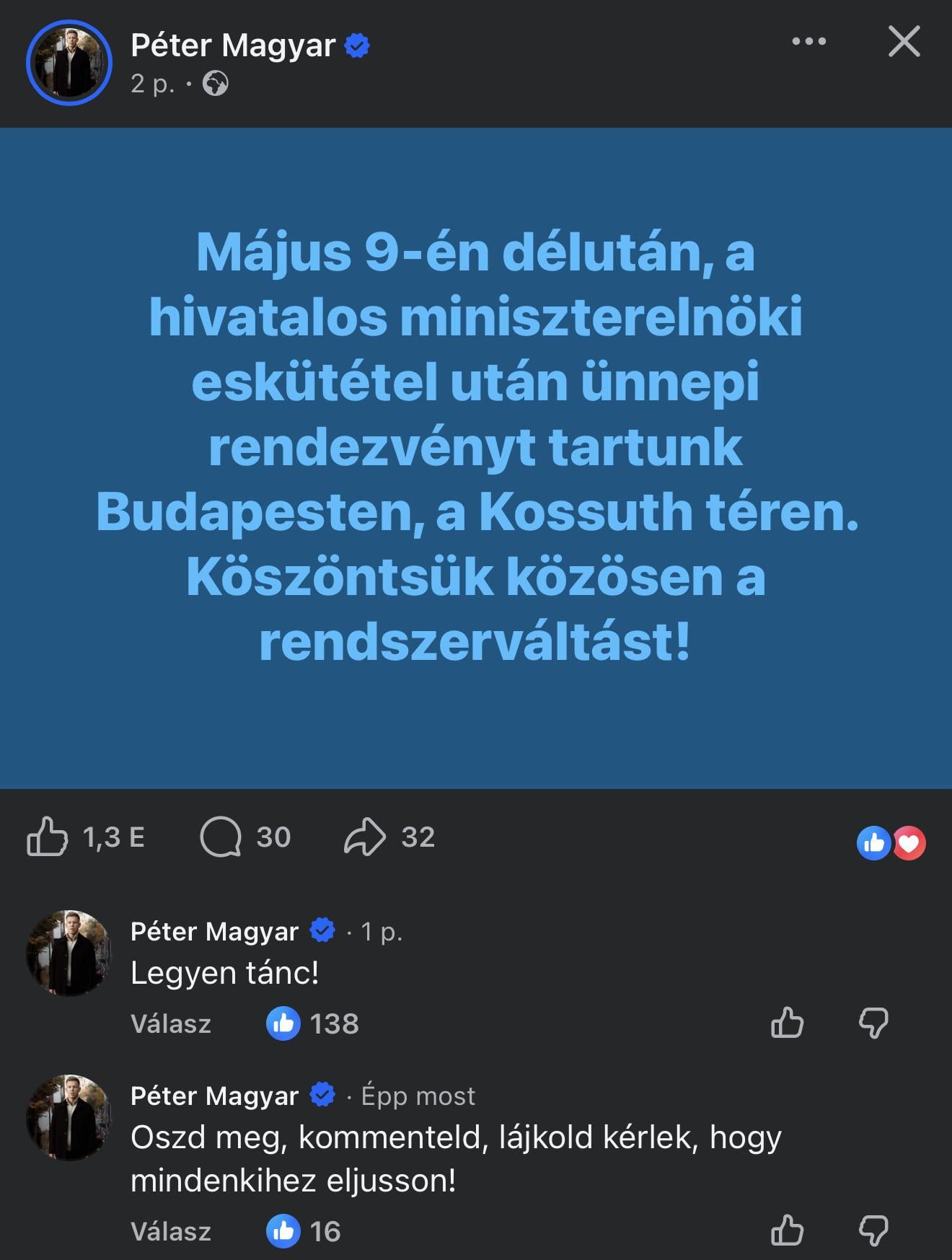View the 138 reactions on "Legyen tánc!"
This screenshot has width=952, height=1260.
pos(313,1023)
